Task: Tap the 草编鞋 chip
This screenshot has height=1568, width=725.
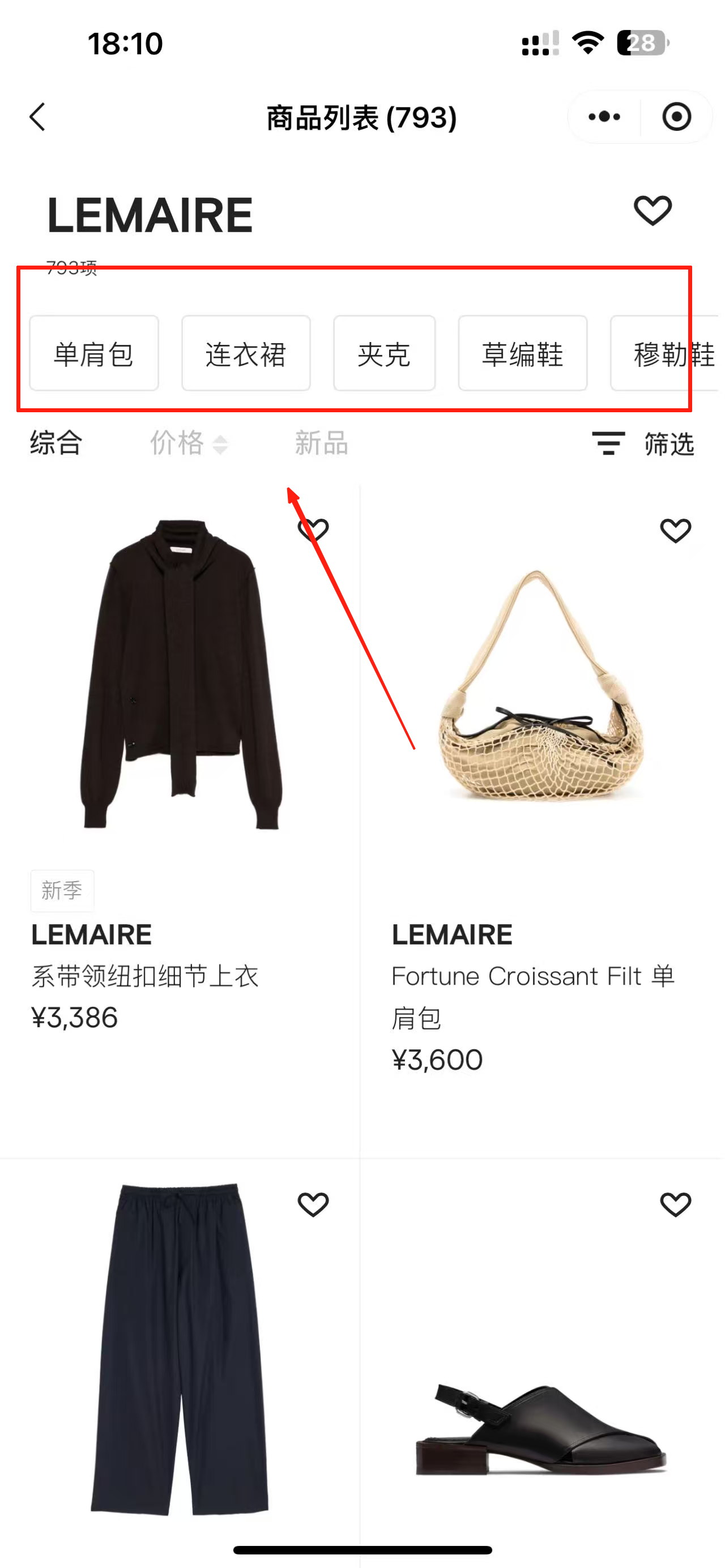Action: click(x=522, y=354)
